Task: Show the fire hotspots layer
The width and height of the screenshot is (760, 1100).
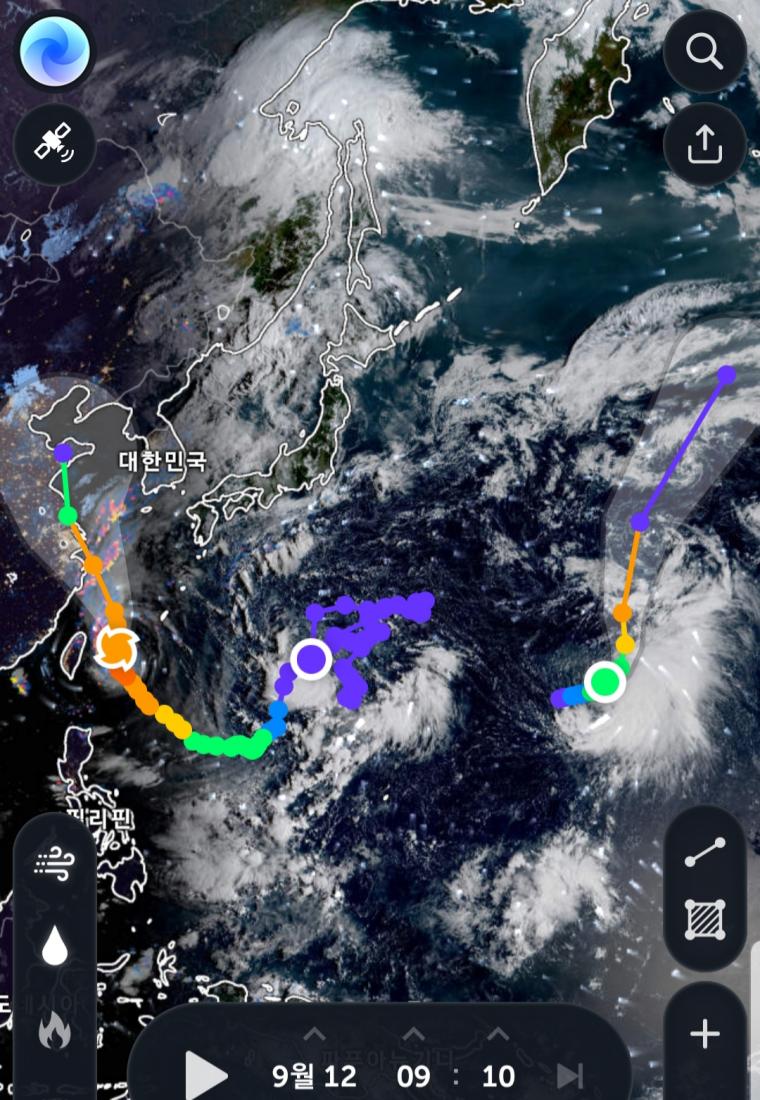Action: [55, 1030]
